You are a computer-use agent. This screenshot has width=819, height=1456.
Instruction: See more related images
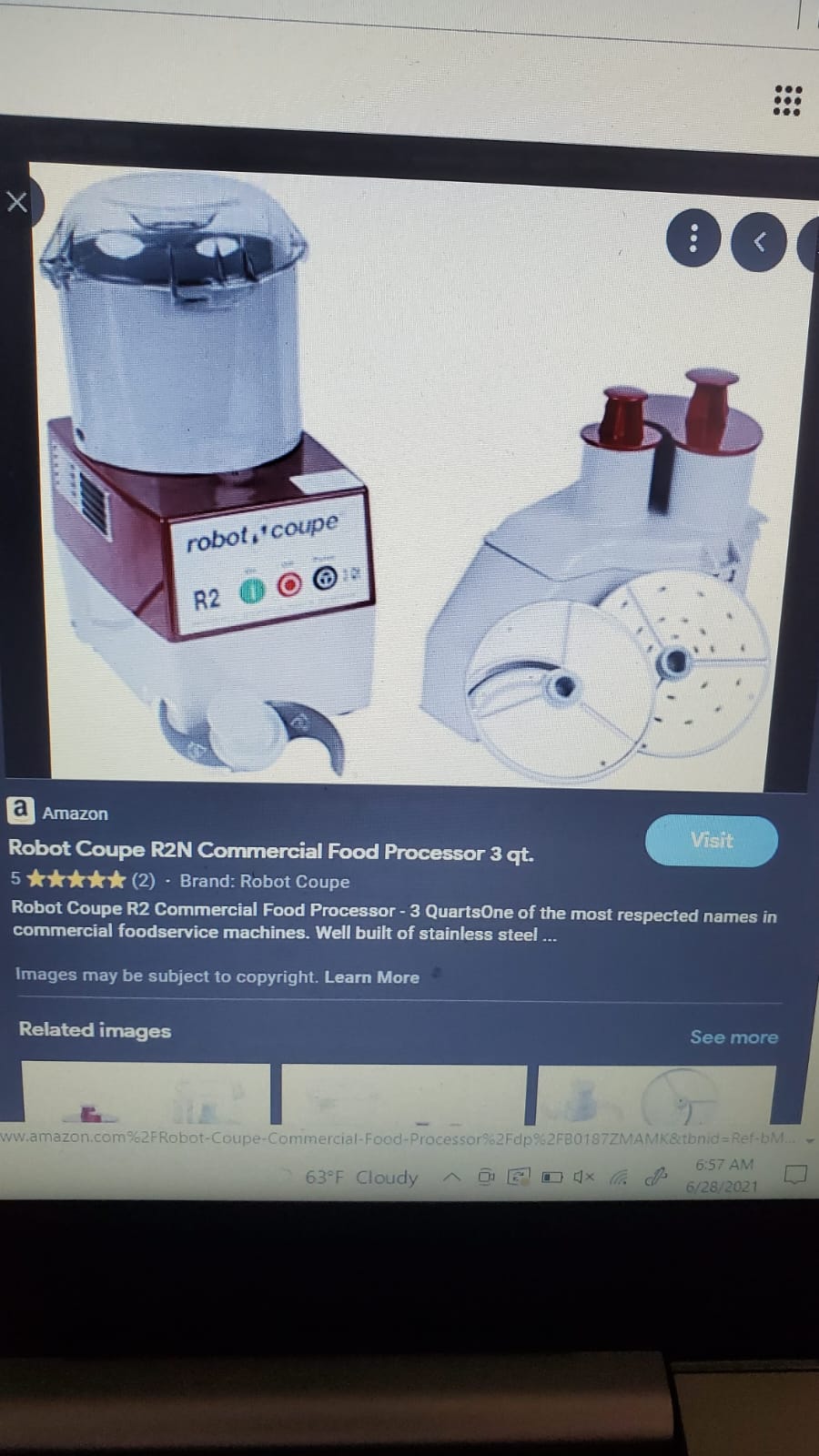click(733, 1037)
